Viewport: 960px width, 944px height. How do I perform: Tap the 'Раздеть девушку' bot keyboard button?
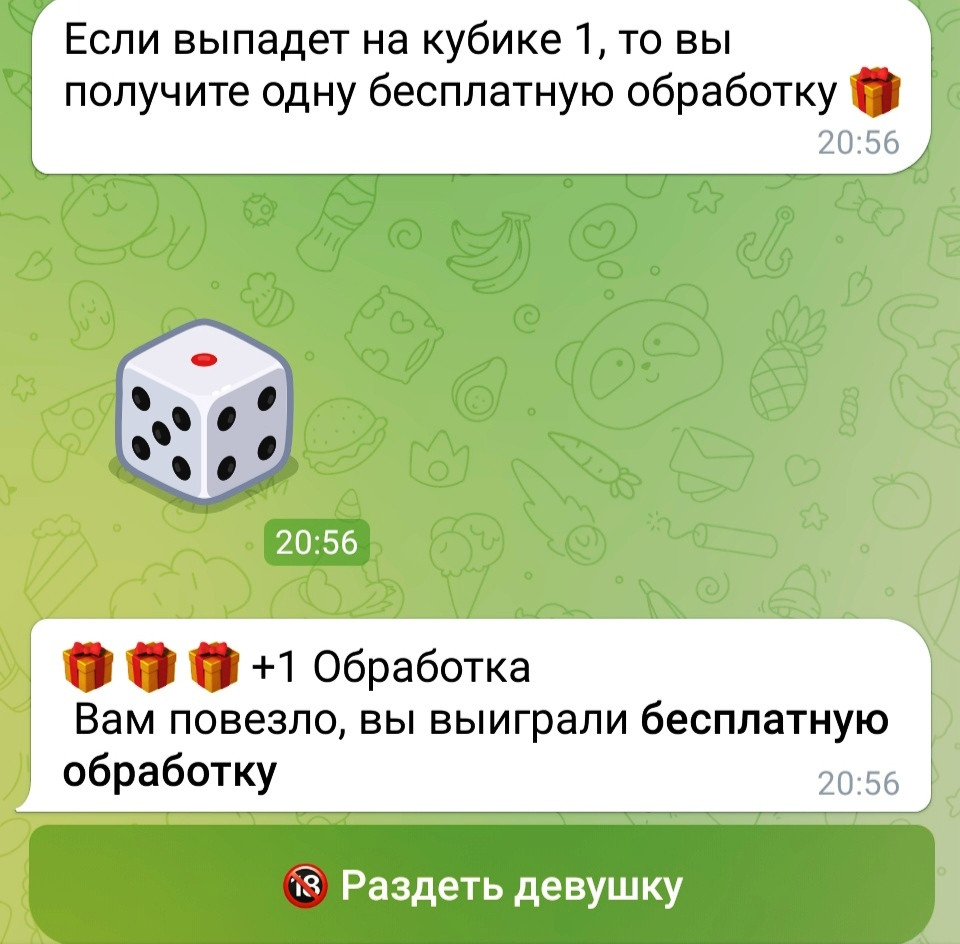coord(482,885)
